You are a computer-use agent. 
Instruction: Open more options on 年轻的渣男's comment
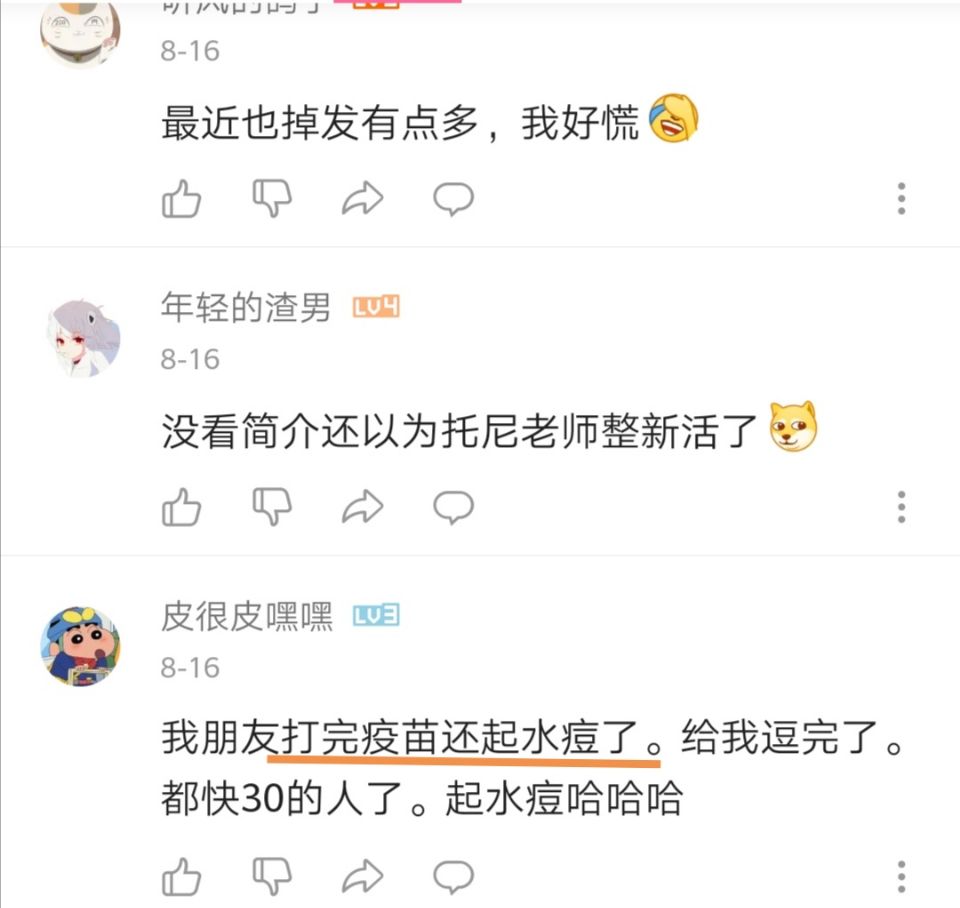pos(902,508)
